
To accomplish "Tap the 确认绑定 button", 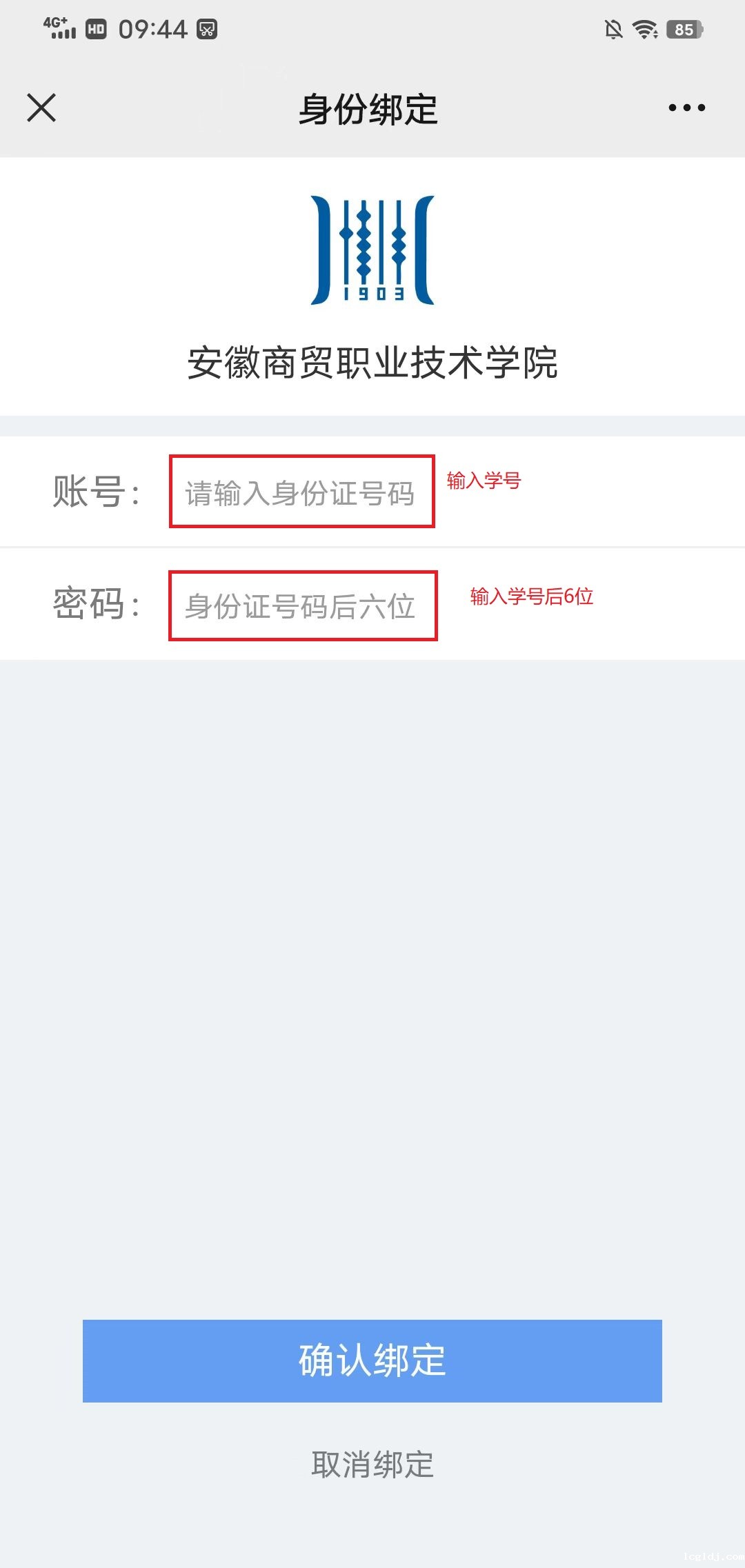I will (372, 1360).
